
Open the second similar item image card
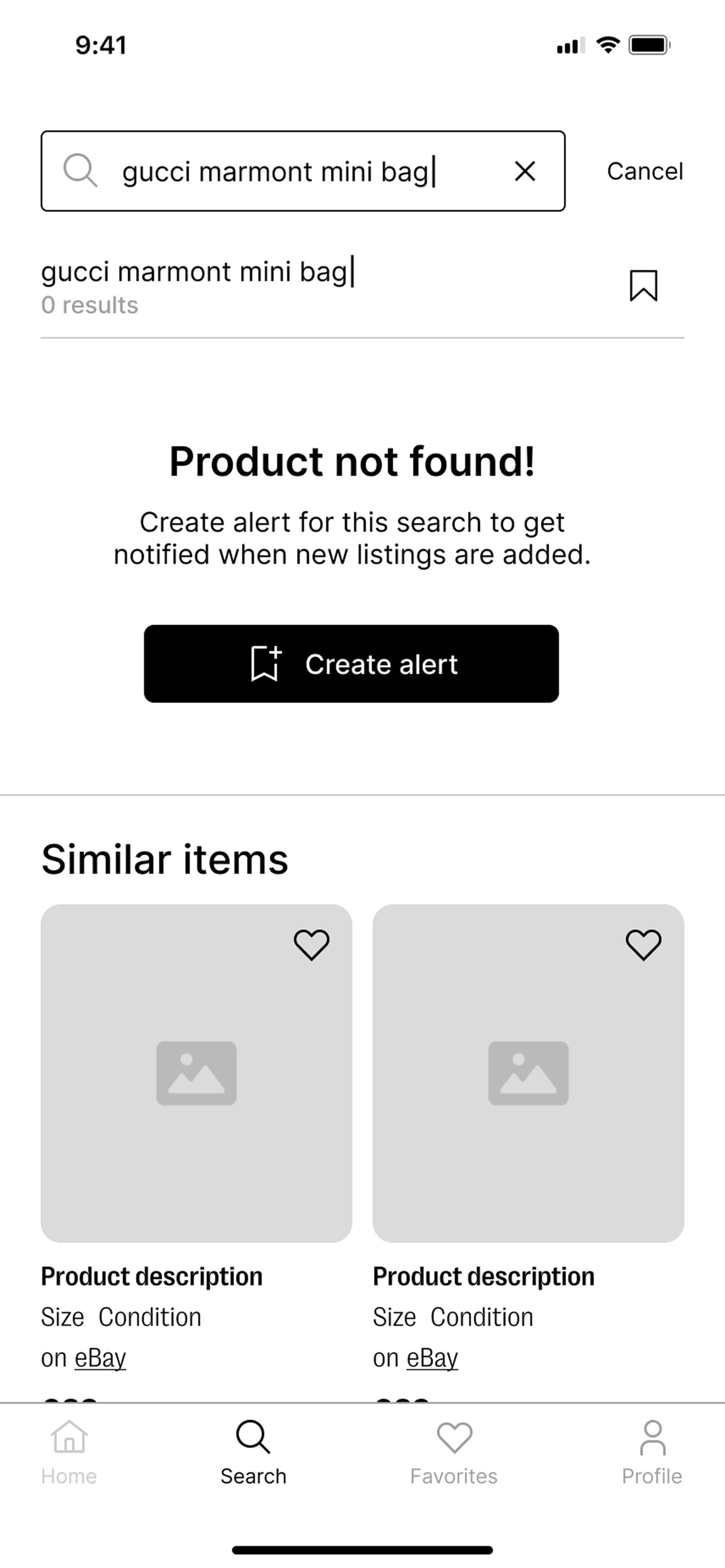click(529, 1073)
